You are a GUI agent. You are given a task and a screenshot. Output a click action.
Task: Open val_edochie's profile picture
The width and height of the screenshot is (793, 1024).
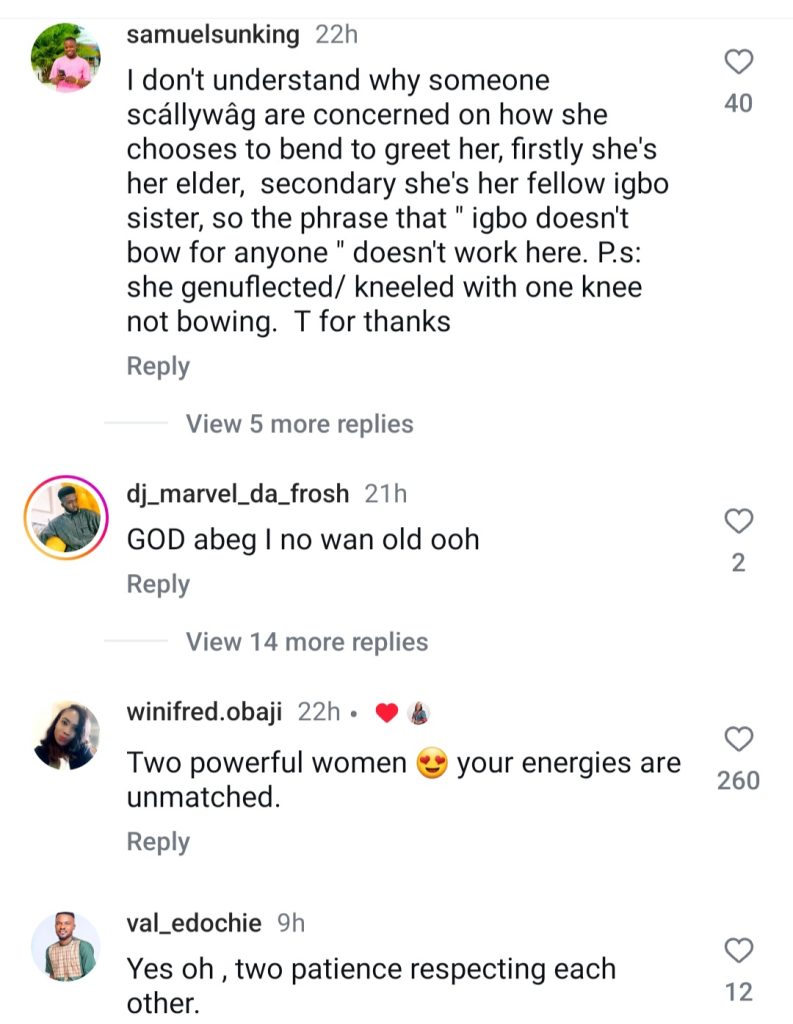coord(66,946)
